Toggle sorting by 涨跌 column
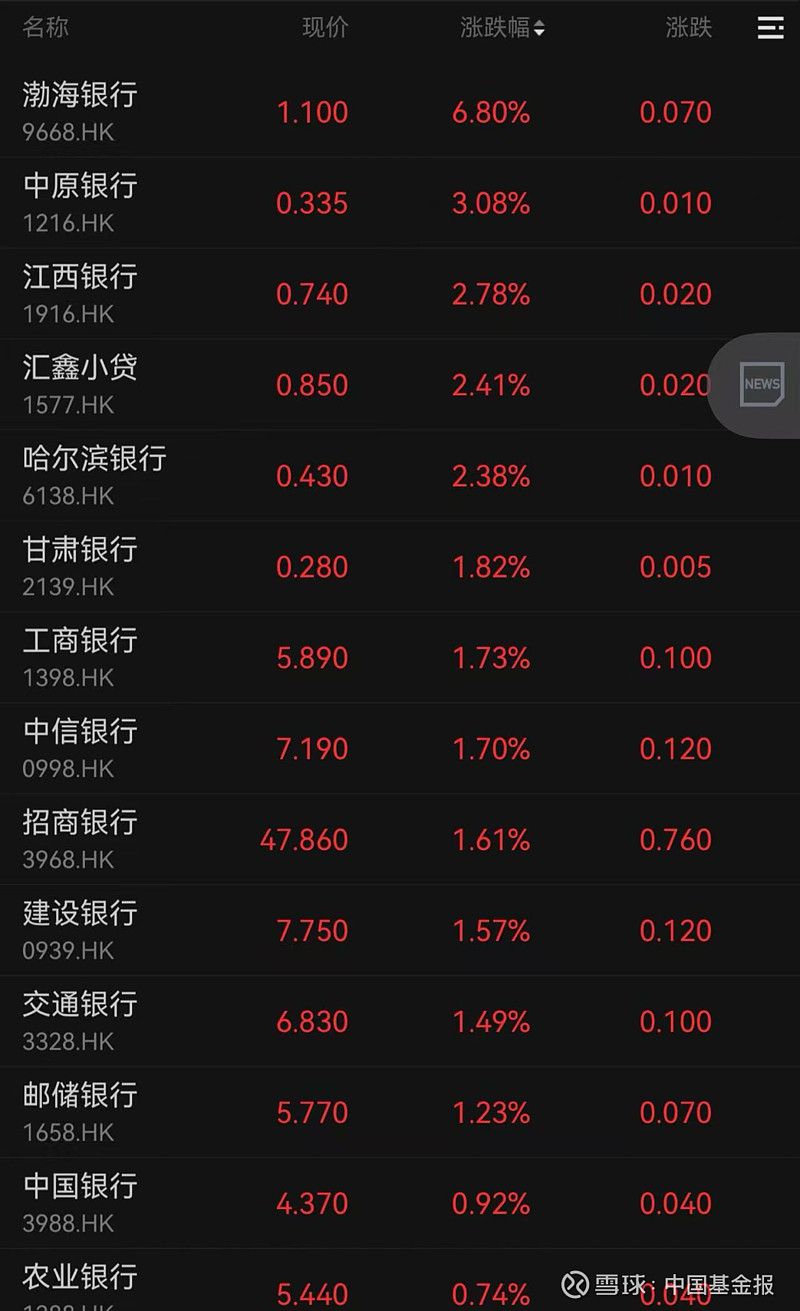Image resolution: width=800 pixels, height=1311 pixels. click(x=688, y=28)
